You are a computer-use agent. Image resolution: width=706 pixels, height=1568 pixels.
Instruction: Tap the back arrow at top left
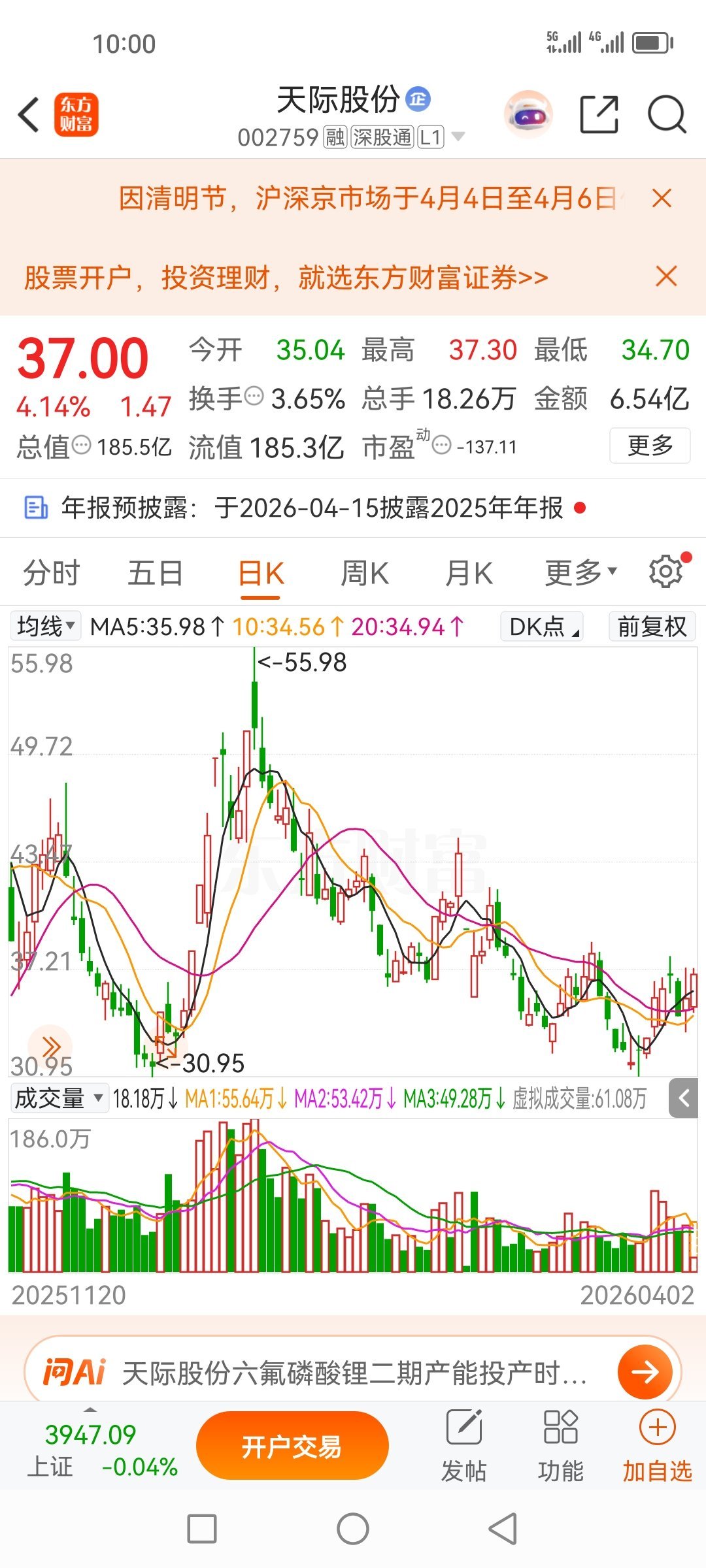pos(27,113)
